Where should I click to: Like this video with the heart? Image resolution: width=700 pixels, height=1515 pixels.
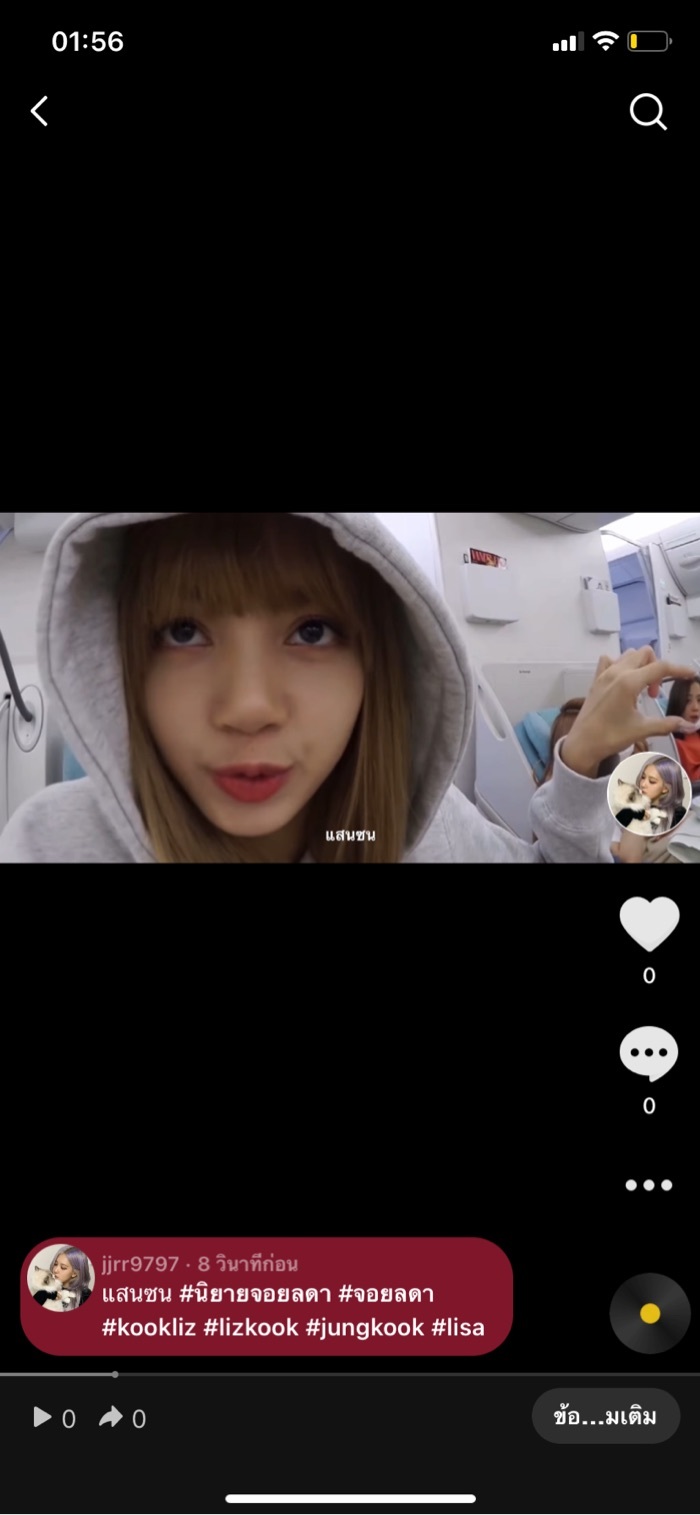pyautogui.click(x=649, y=923)
